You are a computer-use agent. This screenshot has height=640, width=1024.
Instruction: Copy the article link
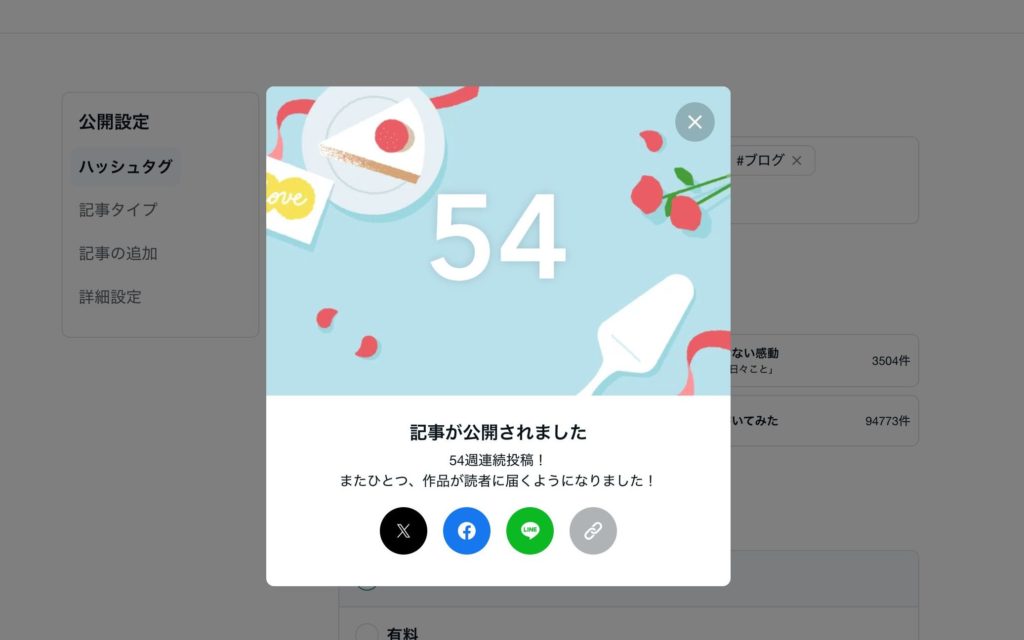(x=593, y=531)
